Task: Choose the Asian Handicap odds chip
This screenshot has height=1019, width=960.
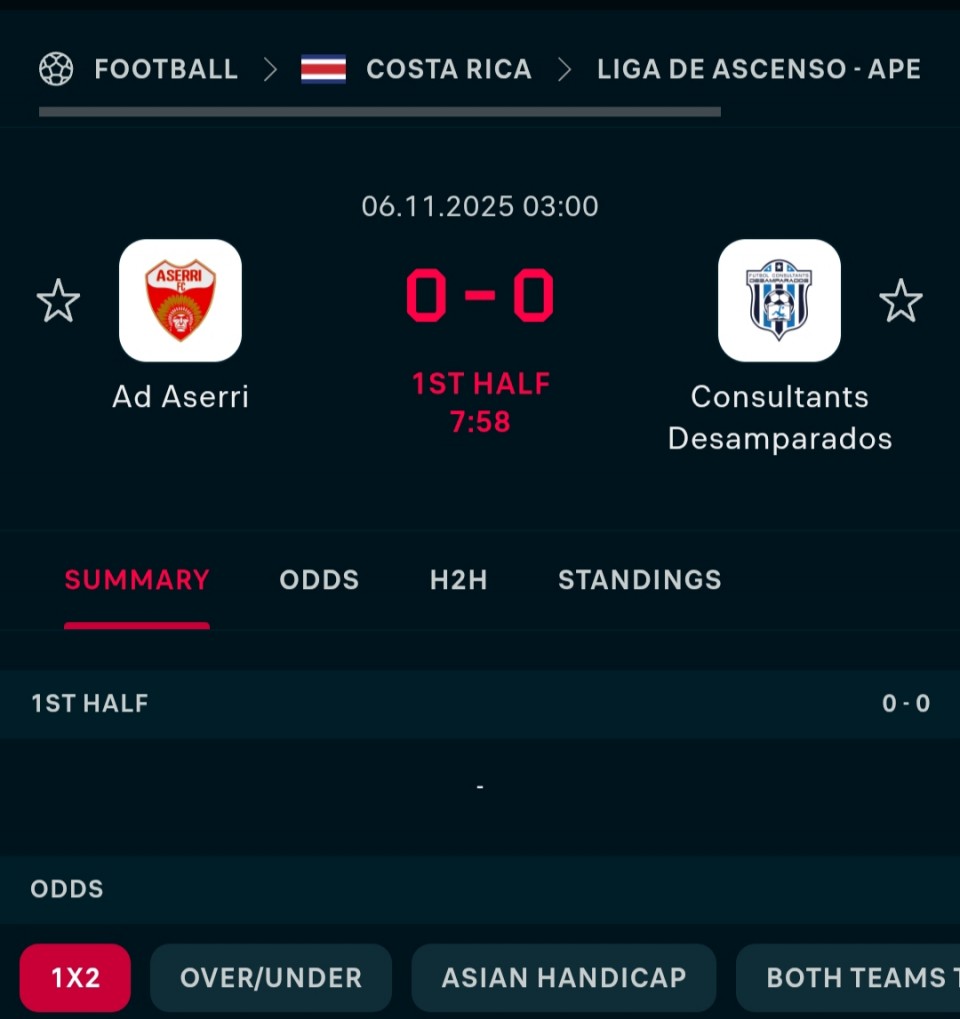Action: click(564, 977)
